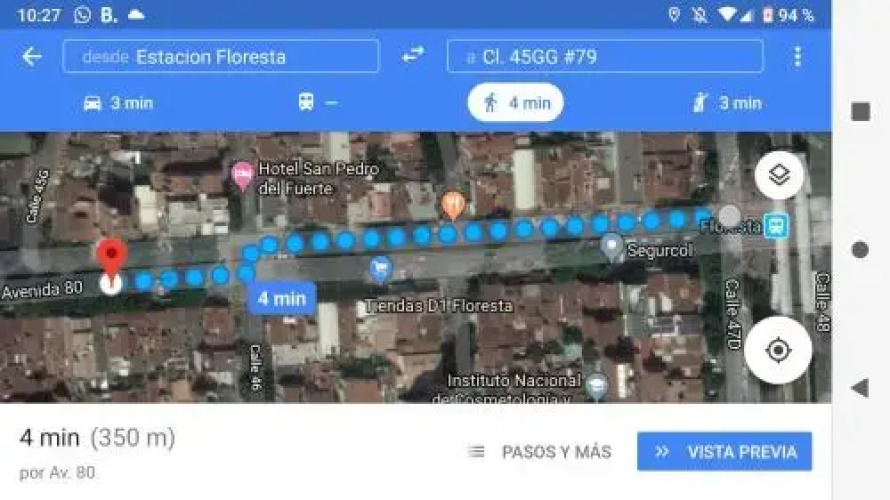Switch to ride-hailing mode, 3 min
Screen dimensions: 890x500
click(x=727, y=103)
